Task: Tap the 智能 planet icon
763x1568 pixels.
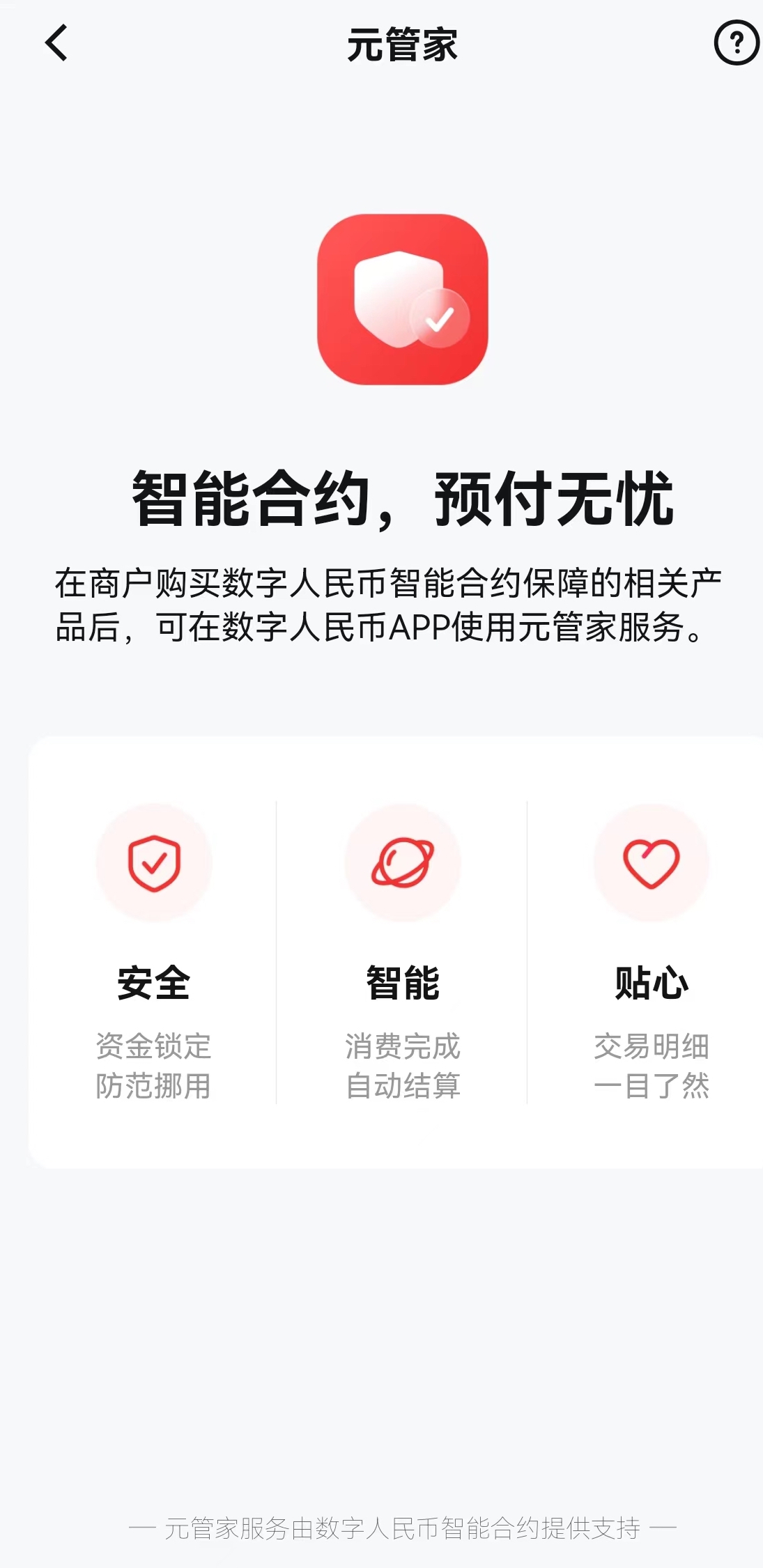Action: click(x=403, y=862)
